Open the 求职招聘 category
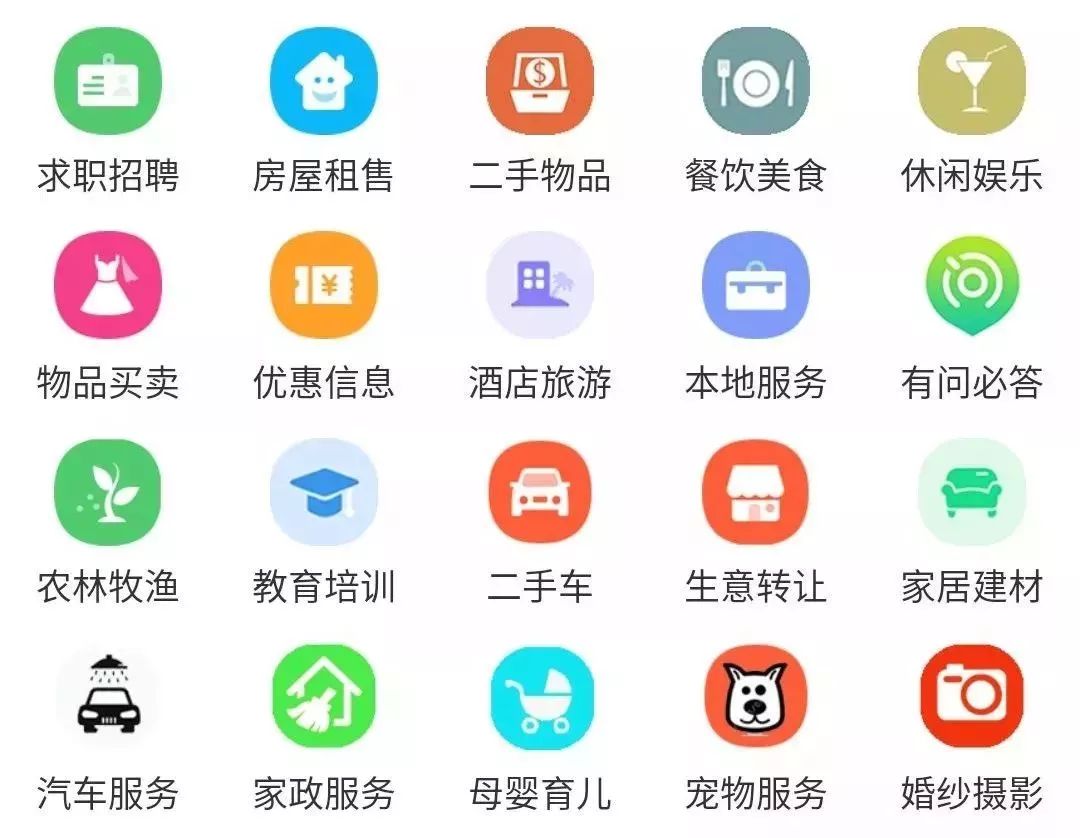This screenshot has width=1080, height=838. point(107,82)
